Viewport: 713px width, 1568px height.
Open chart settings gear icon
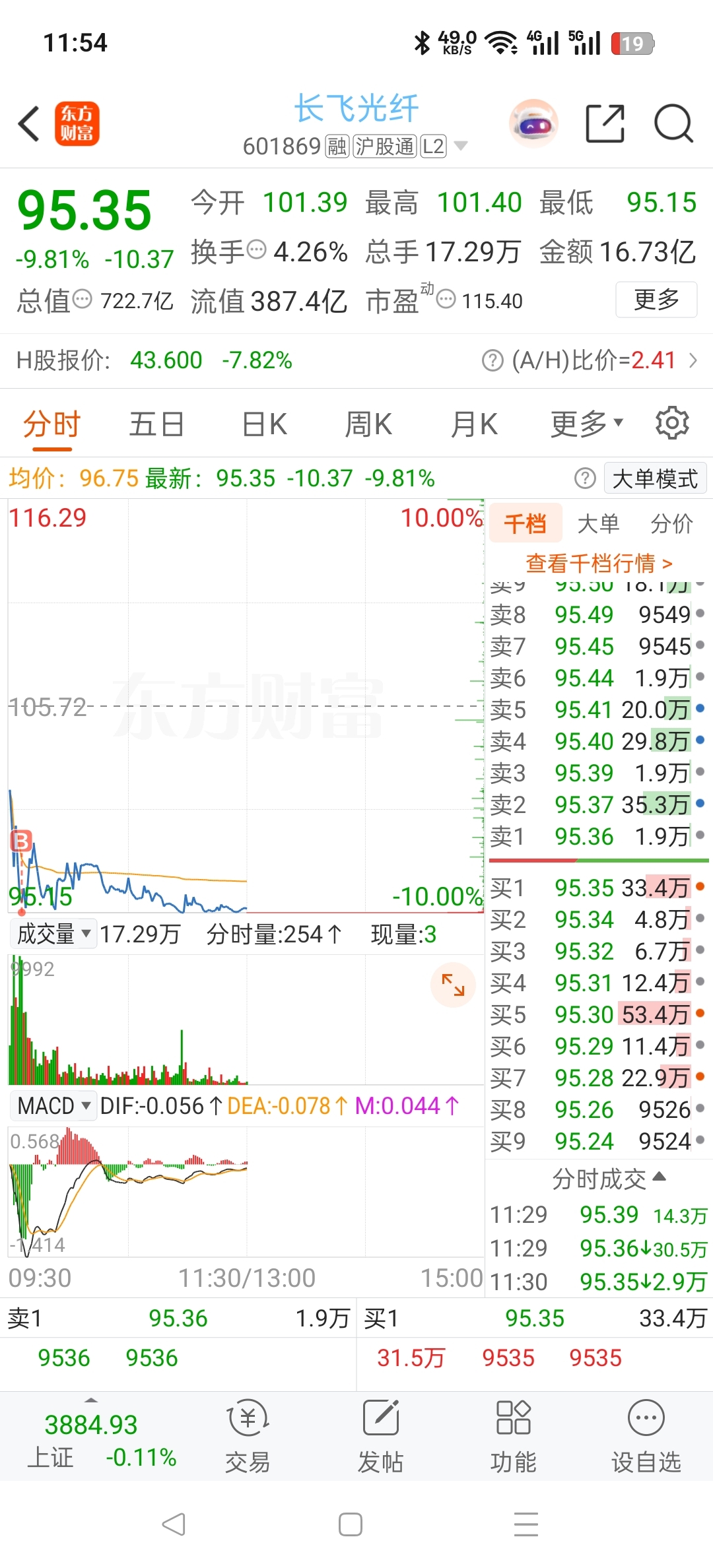672,423
